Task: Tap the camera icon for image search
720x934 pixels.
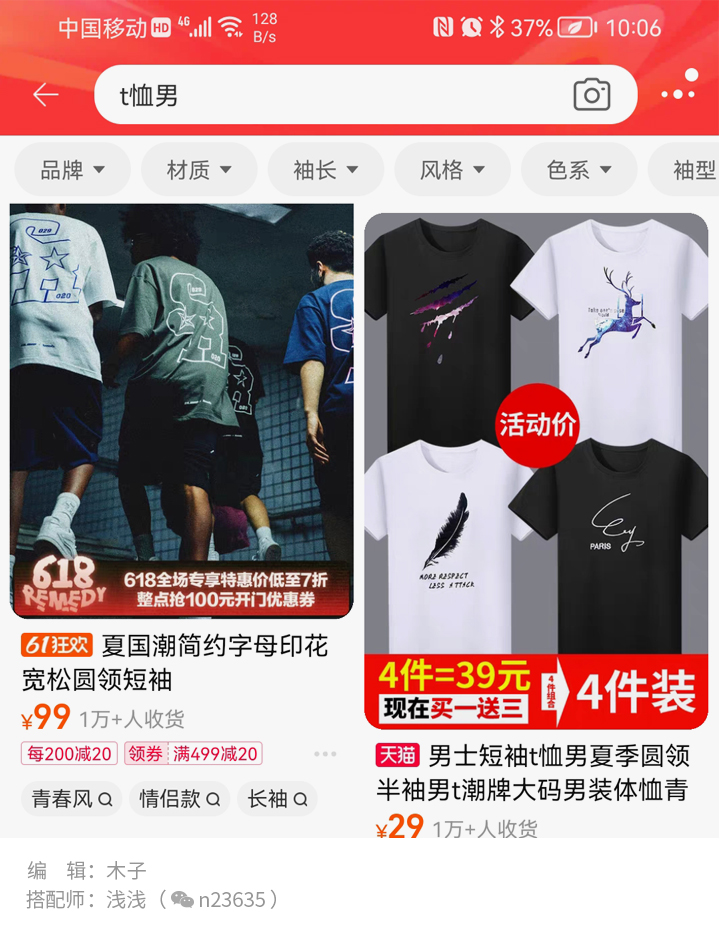Action: tap(593, 93)
